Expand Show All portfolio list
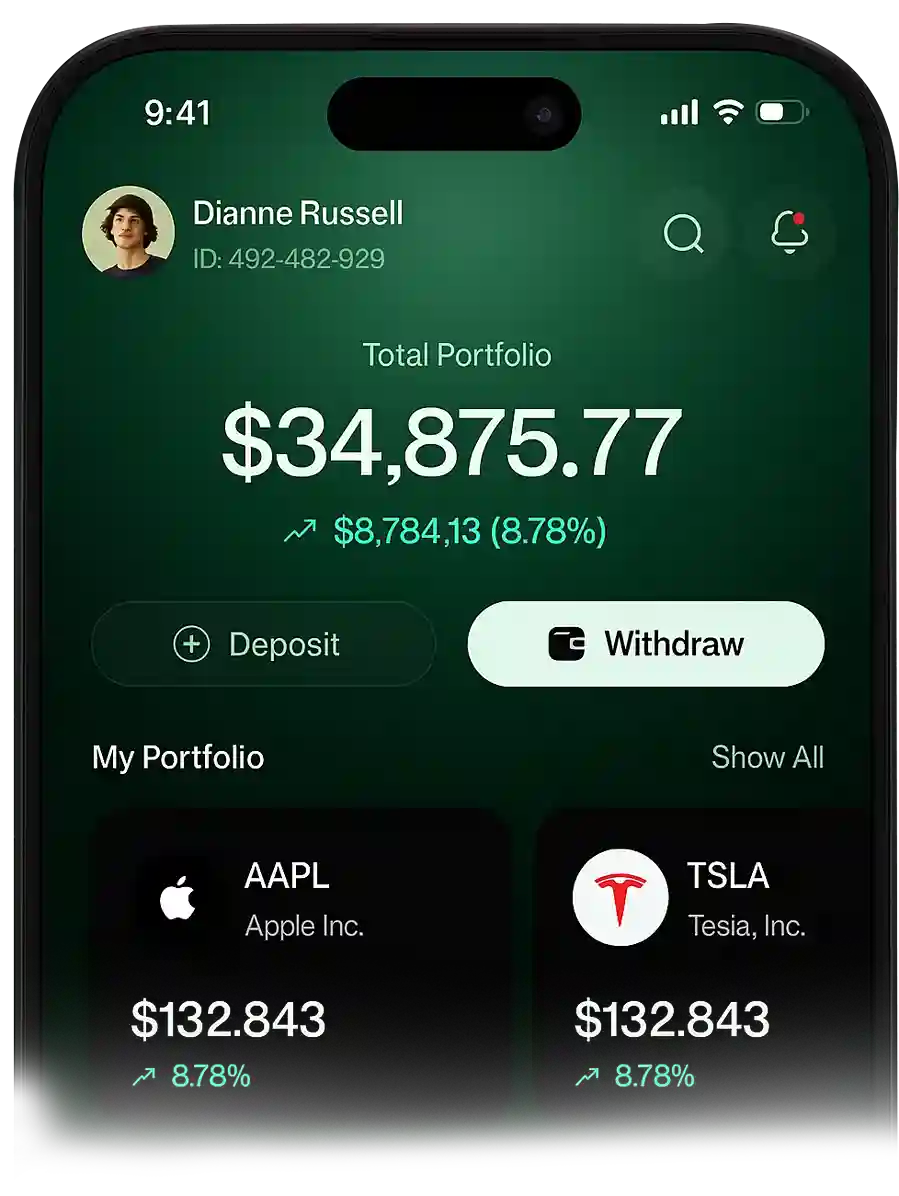The height and width of the screenshot is (1196, 899). point(768,758)
